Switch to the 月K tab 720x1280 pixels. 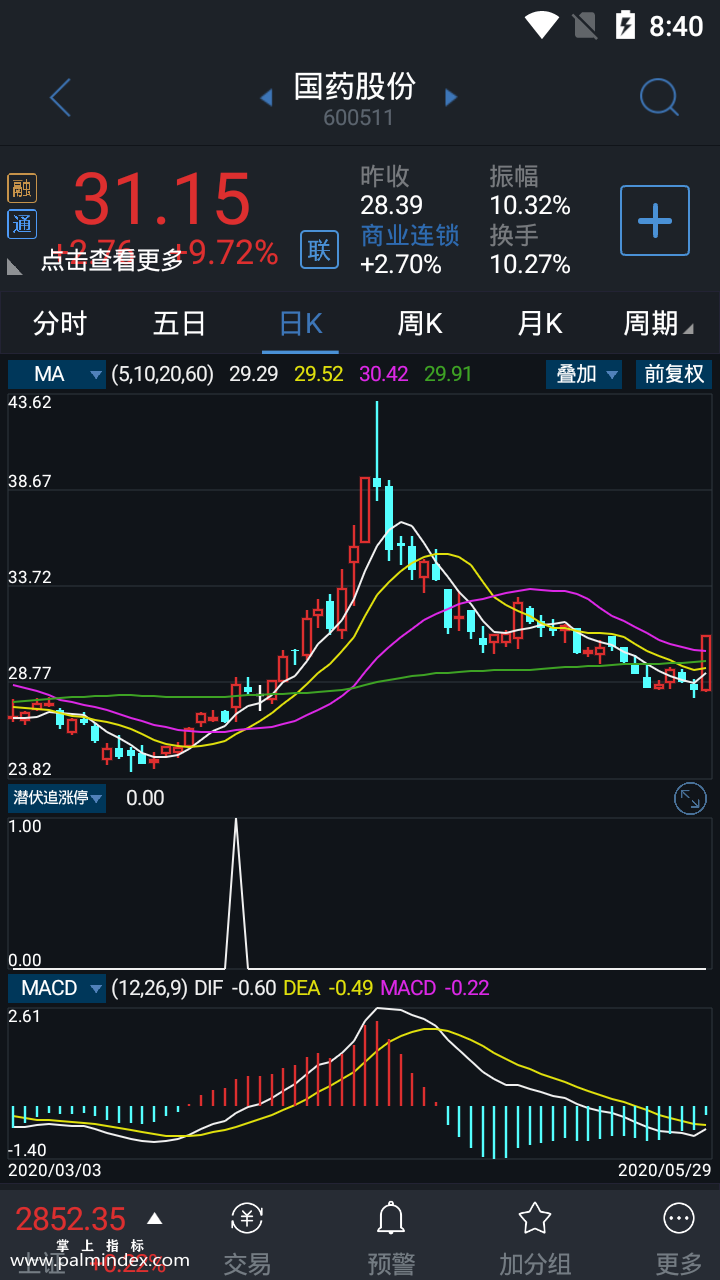(540, 323)
